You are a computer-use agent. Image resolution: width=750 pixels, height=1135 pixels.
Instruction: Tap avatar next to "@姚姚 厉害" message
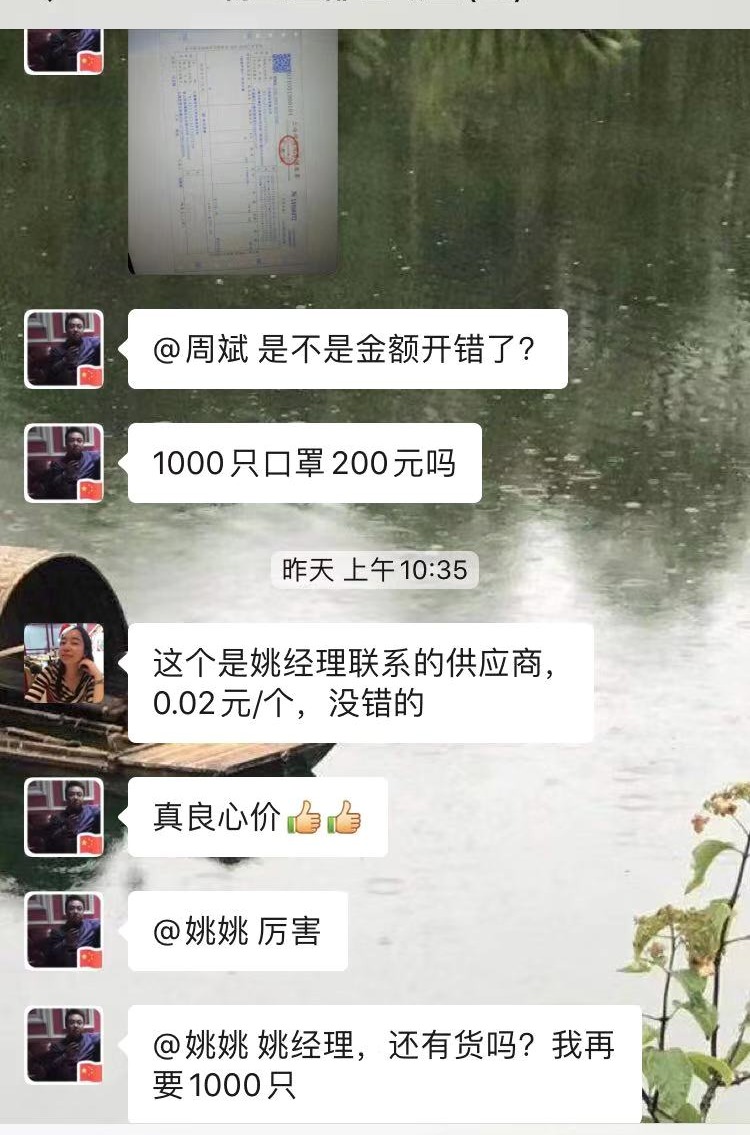(x=64, y=931)
